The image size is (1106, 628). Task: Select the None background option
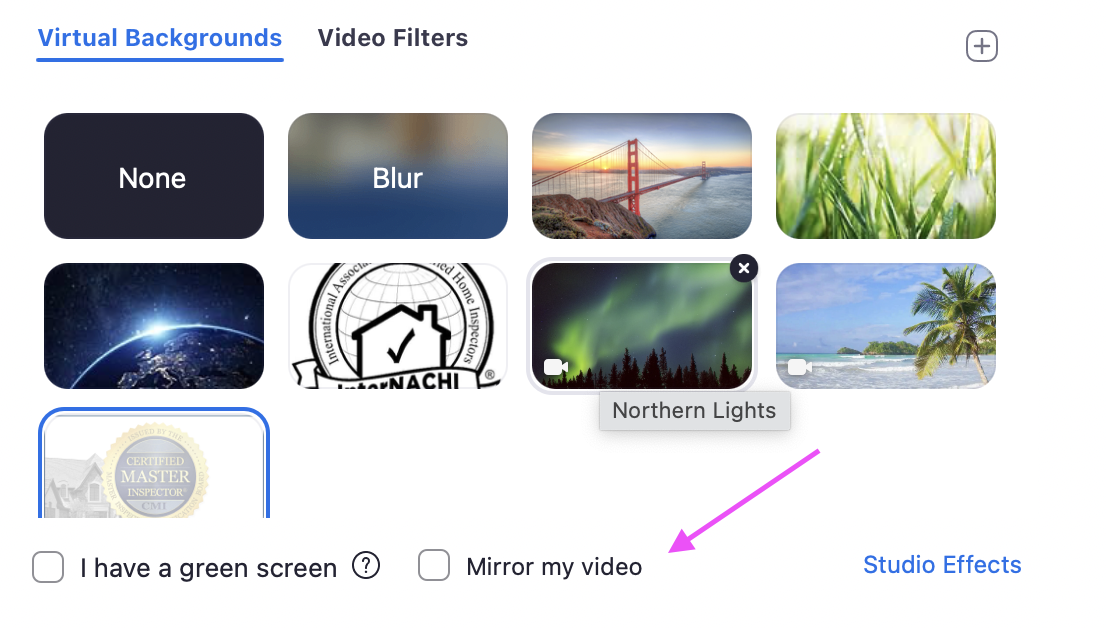(x=153, y=177)
